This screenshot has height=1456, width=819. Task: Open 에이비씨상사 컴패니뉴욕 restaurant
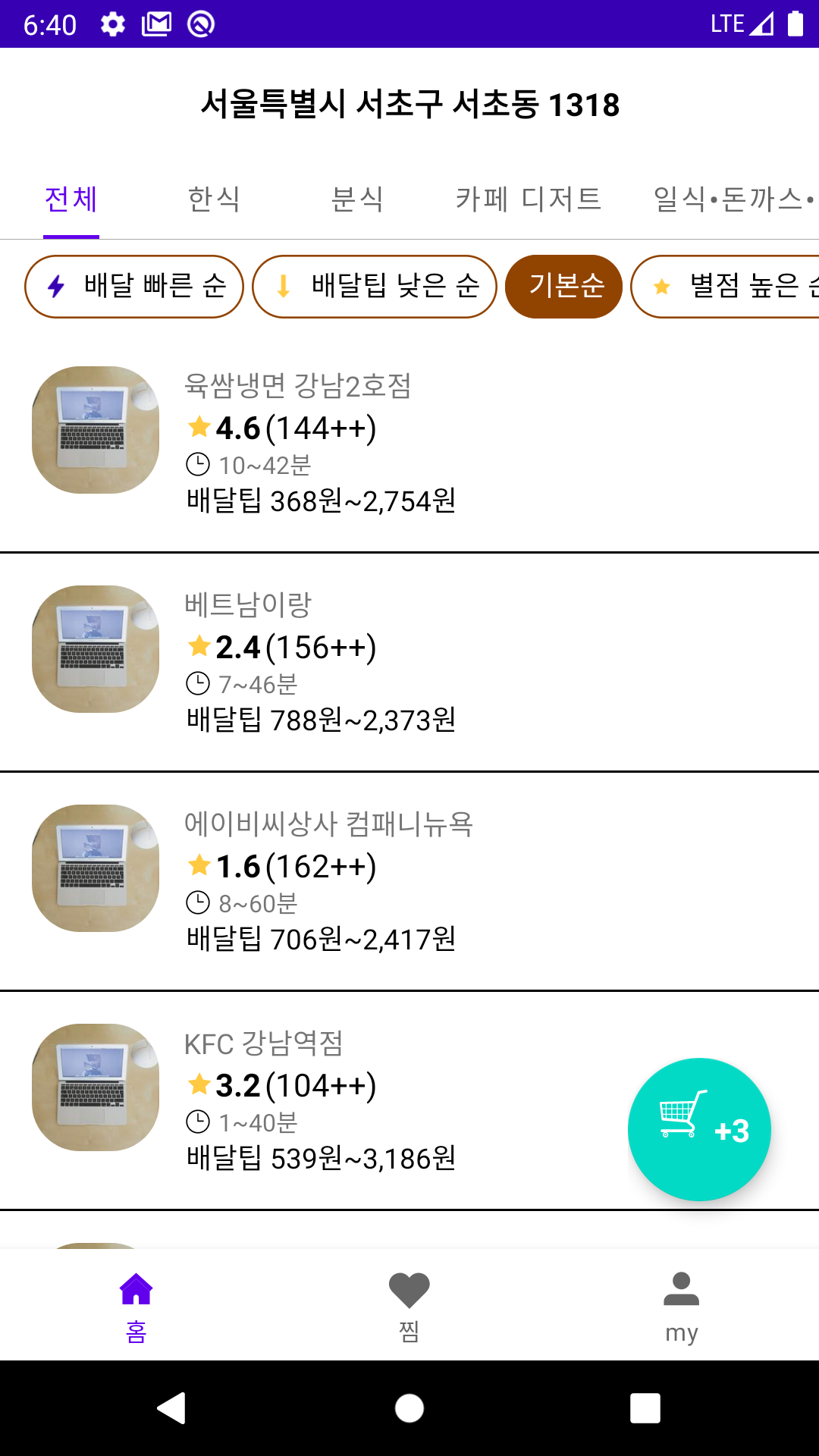(x=409, y=882)
